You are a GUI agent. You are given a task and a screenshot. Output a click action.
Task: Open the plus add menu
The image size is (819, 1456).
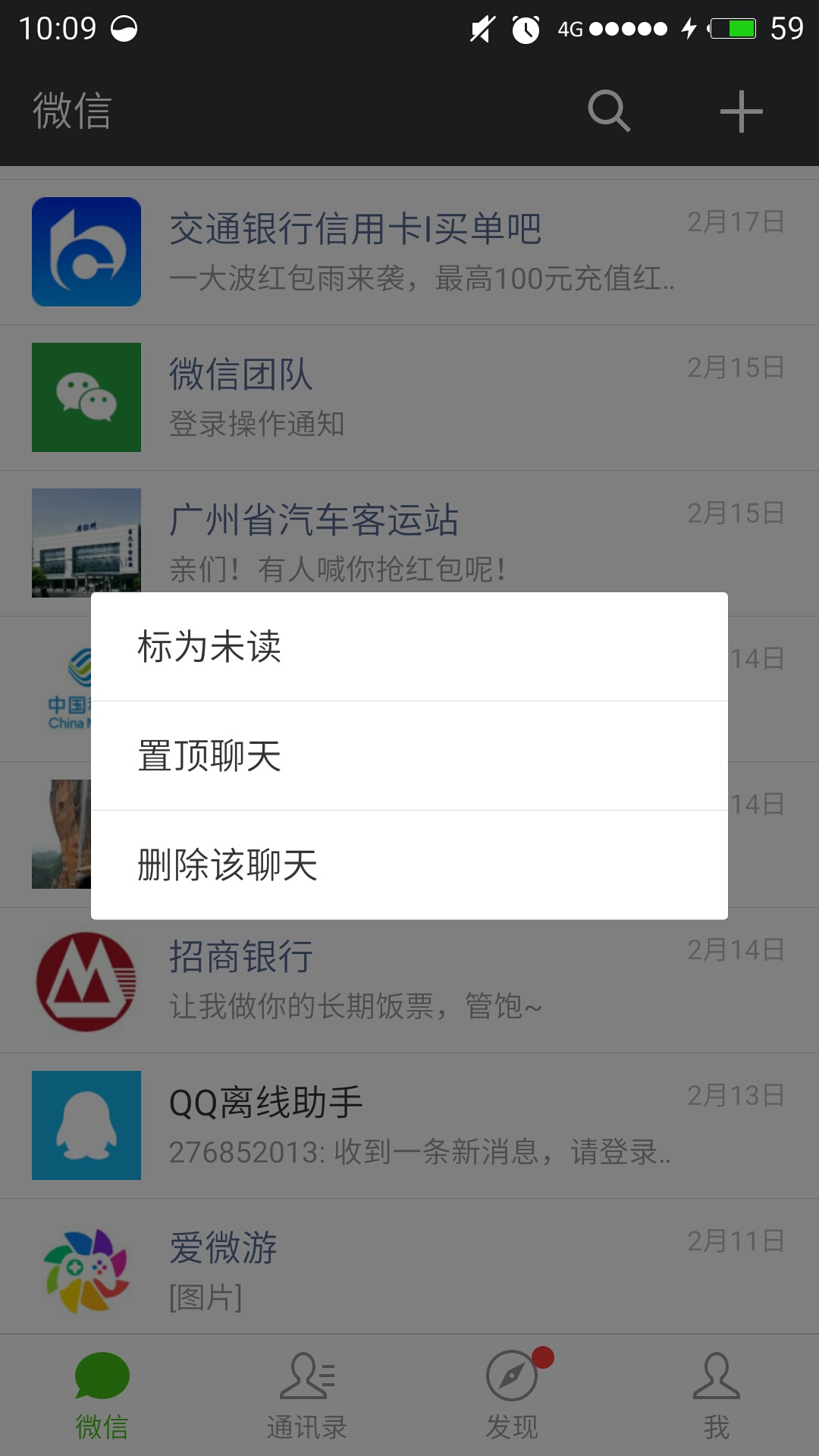point(741,111)
